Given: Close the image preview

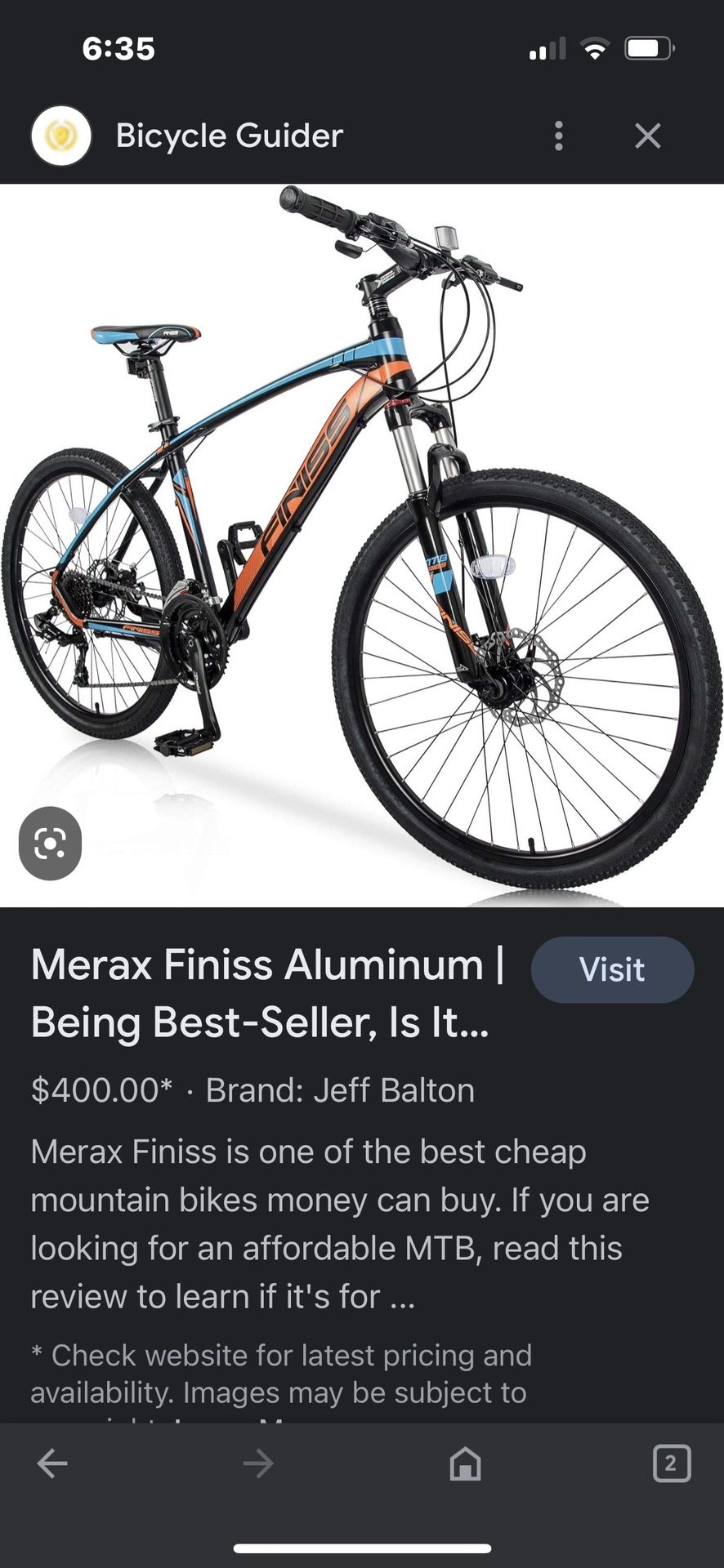Looking at the screenshot, I should point(647,136).
